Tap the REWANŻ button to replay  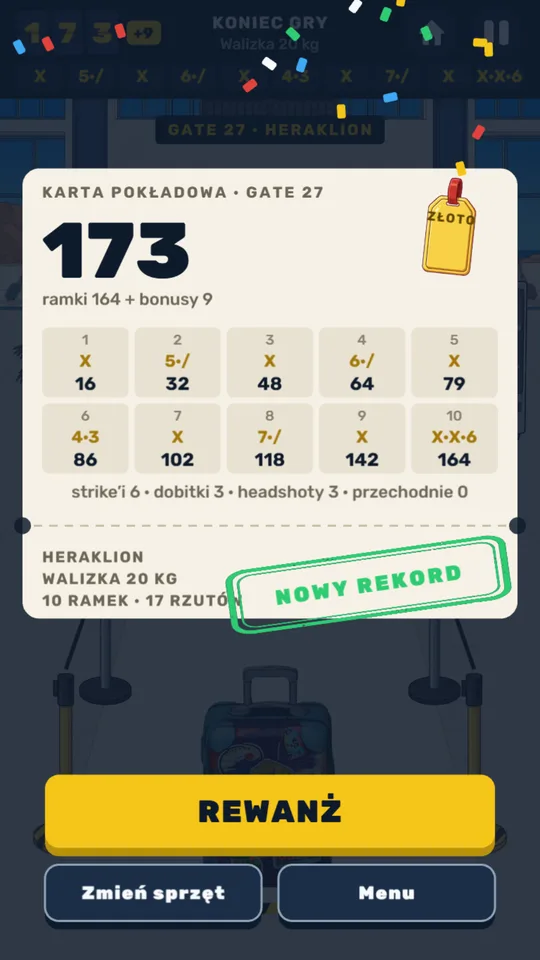tap(269, 812)
